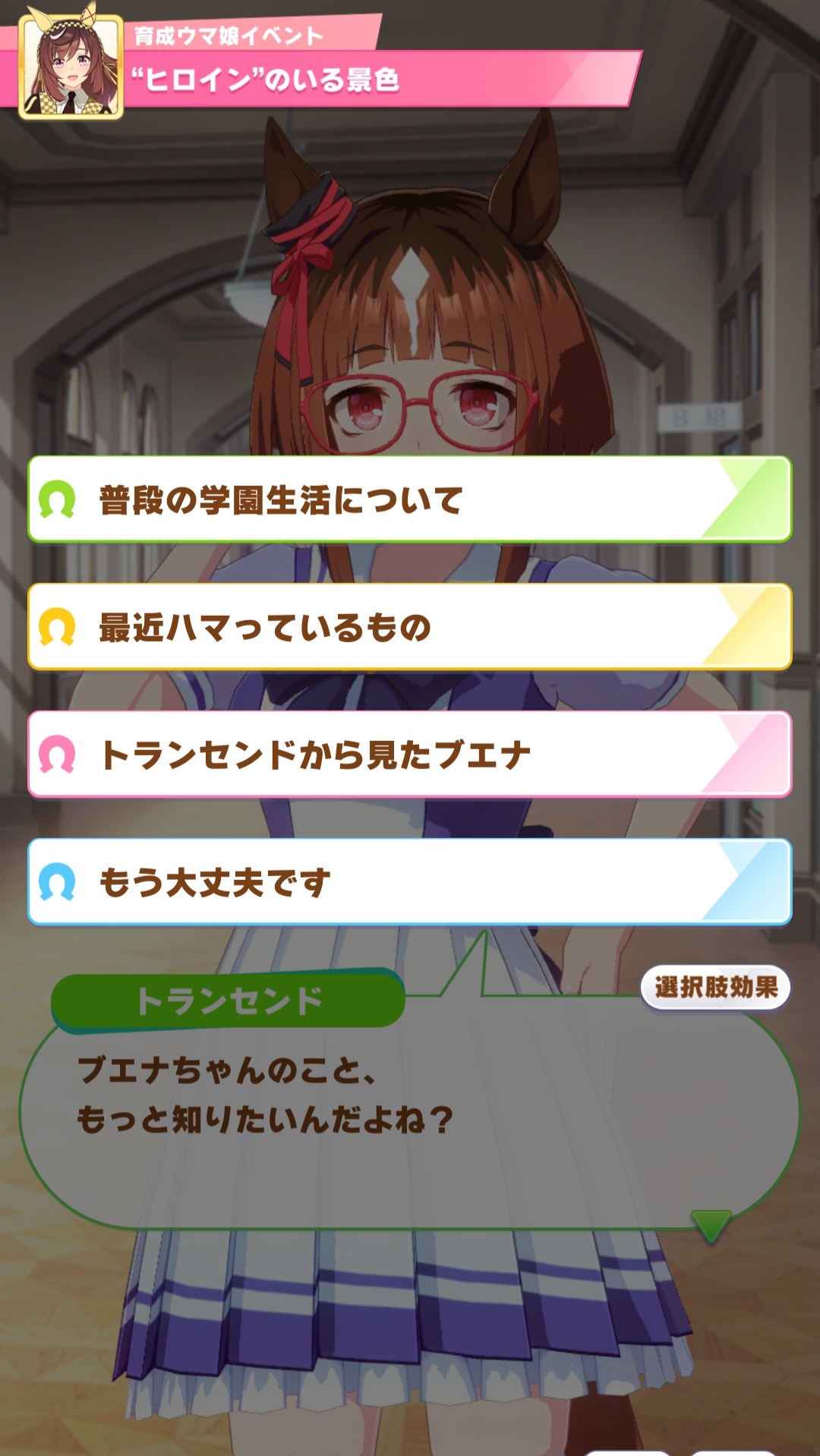
Task: Advance dialogue with the green arrow
Action: (711, 1224)
